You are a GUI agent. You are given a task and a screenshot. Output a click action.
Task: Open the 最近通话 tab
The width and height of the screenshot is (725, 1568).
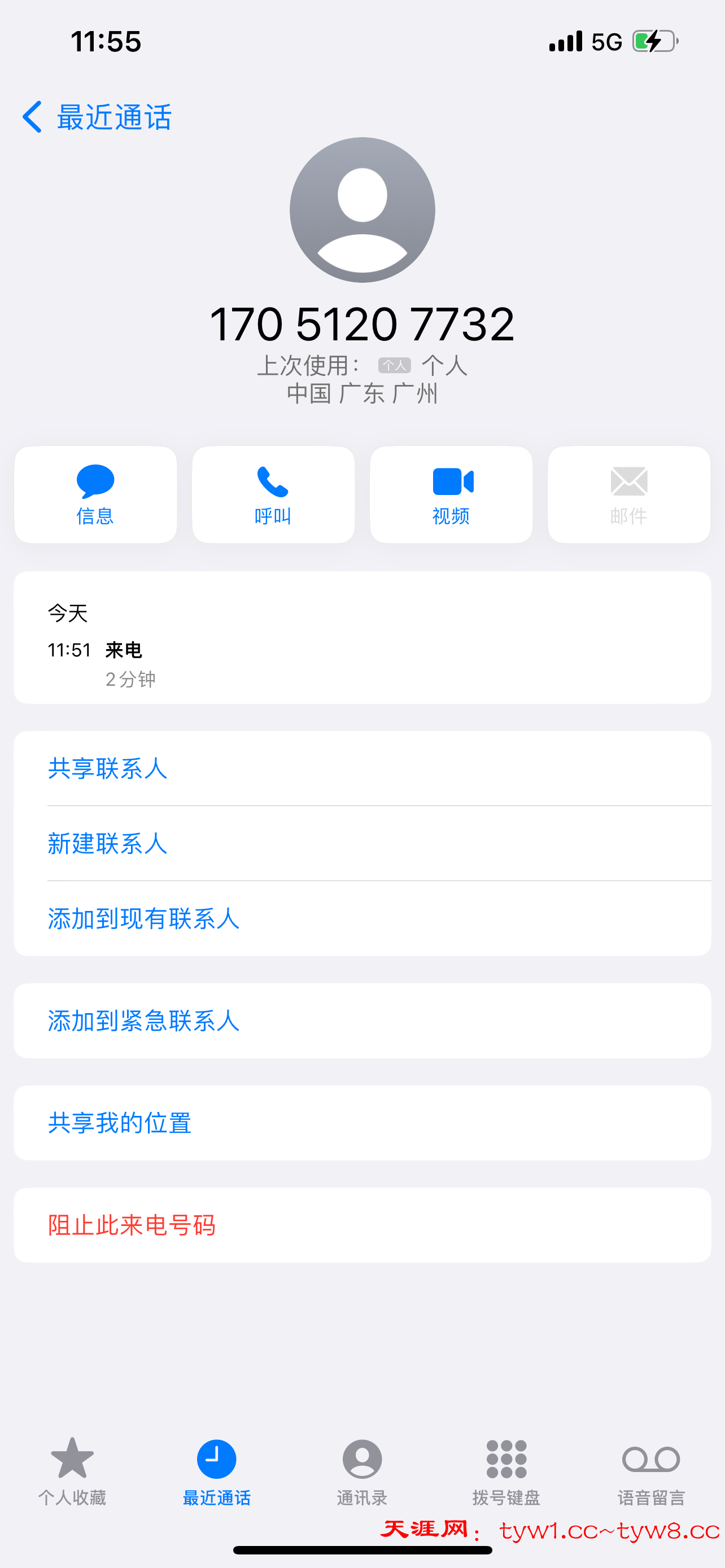[x=217, y=1470]
